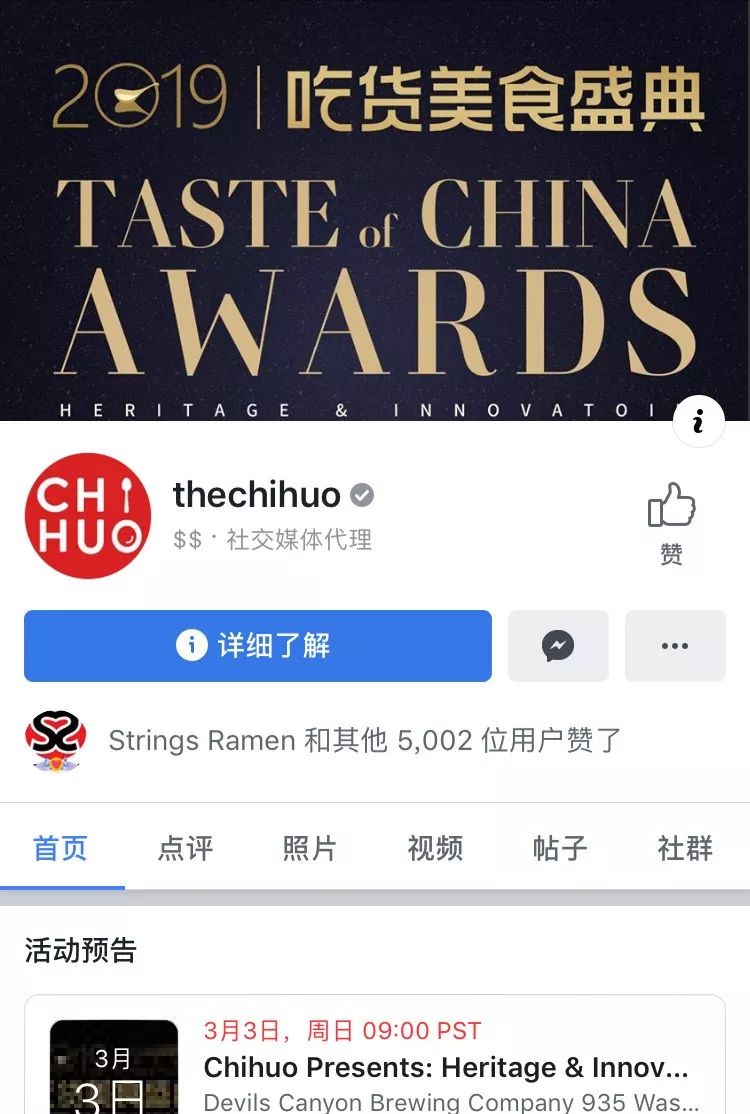This screenshot has height=1114, width=750.
Task: Like thechihuo page with thumbs-up
Action: click(671, 522)
